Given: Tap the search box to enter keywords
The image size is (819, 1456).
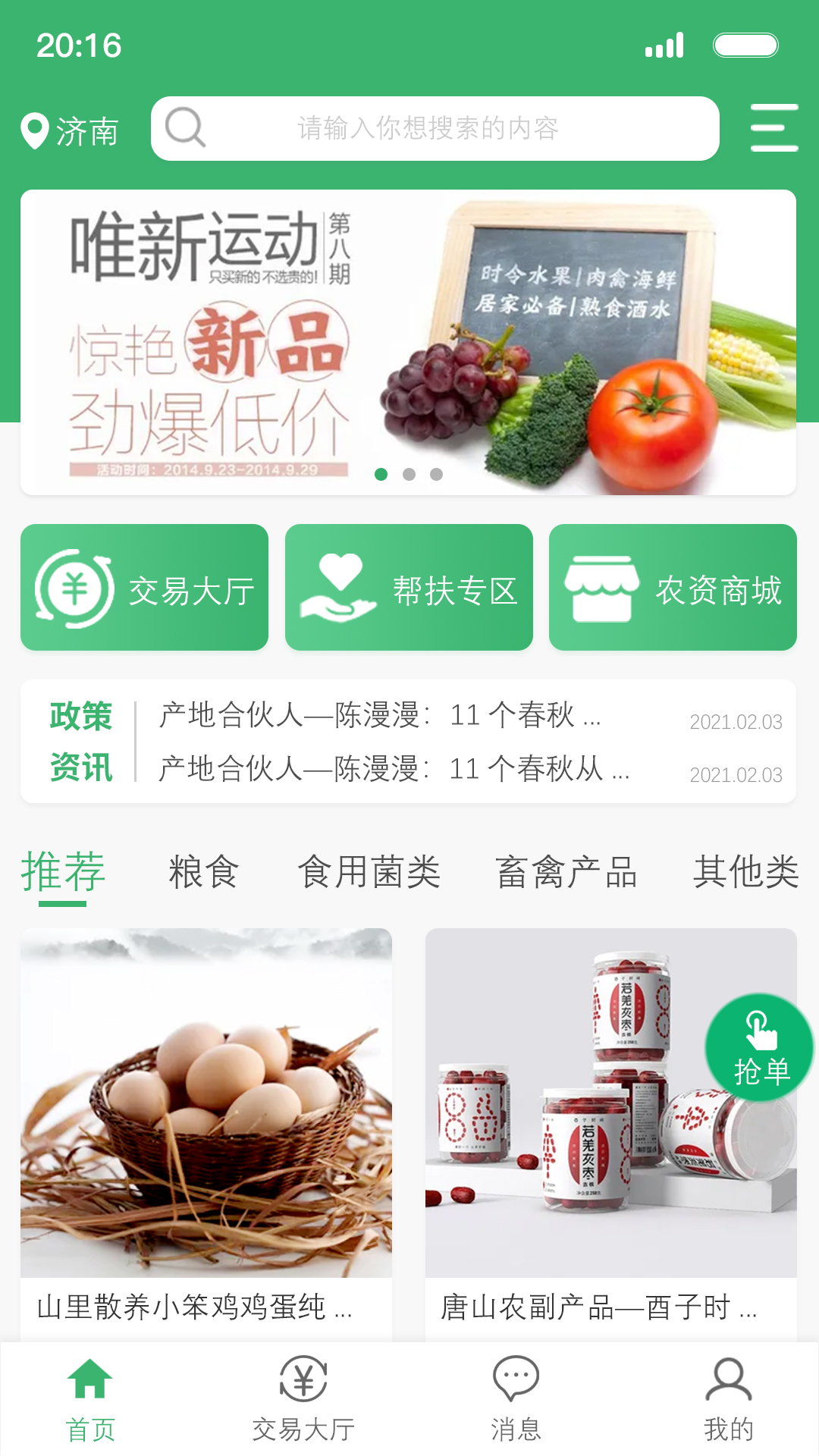Looking at the screenshot, I should pyautogui.click(x=435, y=128).
